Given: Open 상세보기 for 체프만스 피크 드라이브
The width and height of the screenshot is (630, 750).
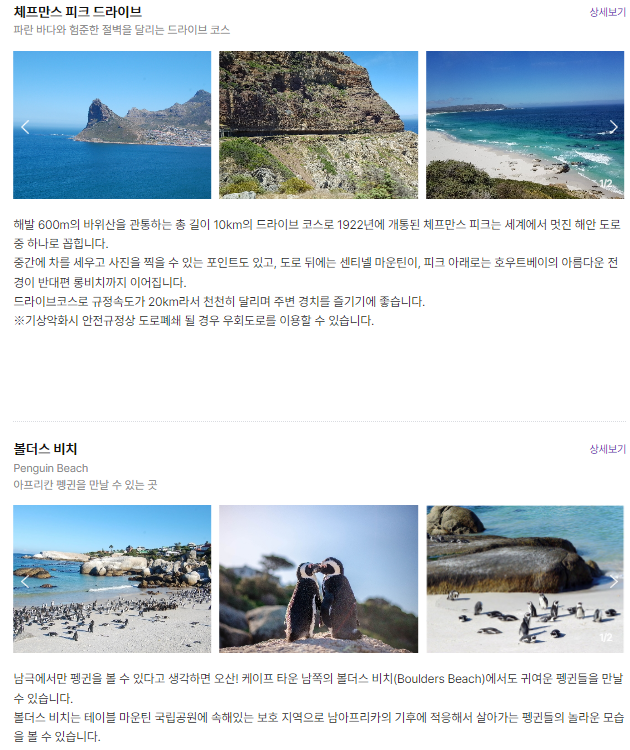Looking at the screenshot, I should pyautogui.click(x=607, y=13).
